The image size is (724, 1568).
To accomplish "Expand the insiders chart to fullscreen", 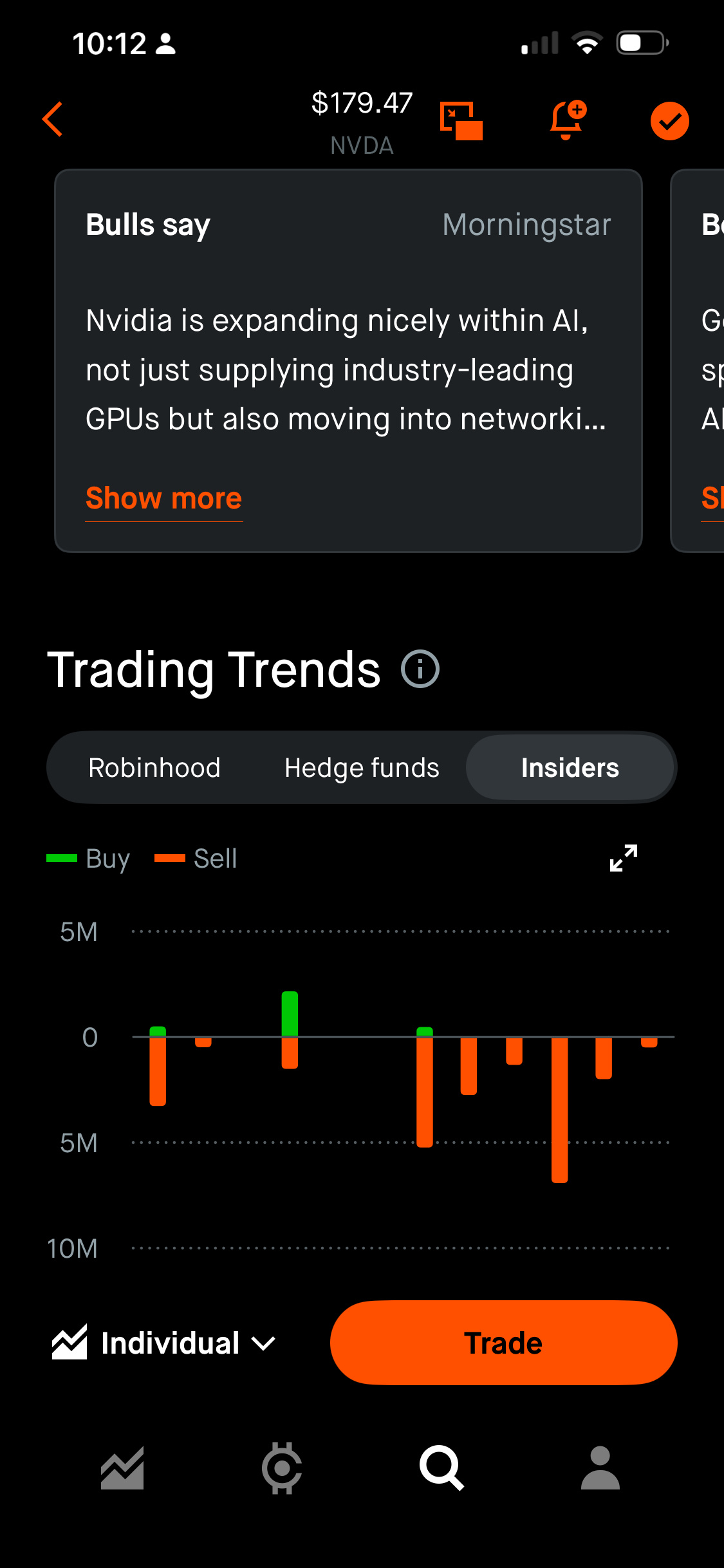I will click(623, 858).
